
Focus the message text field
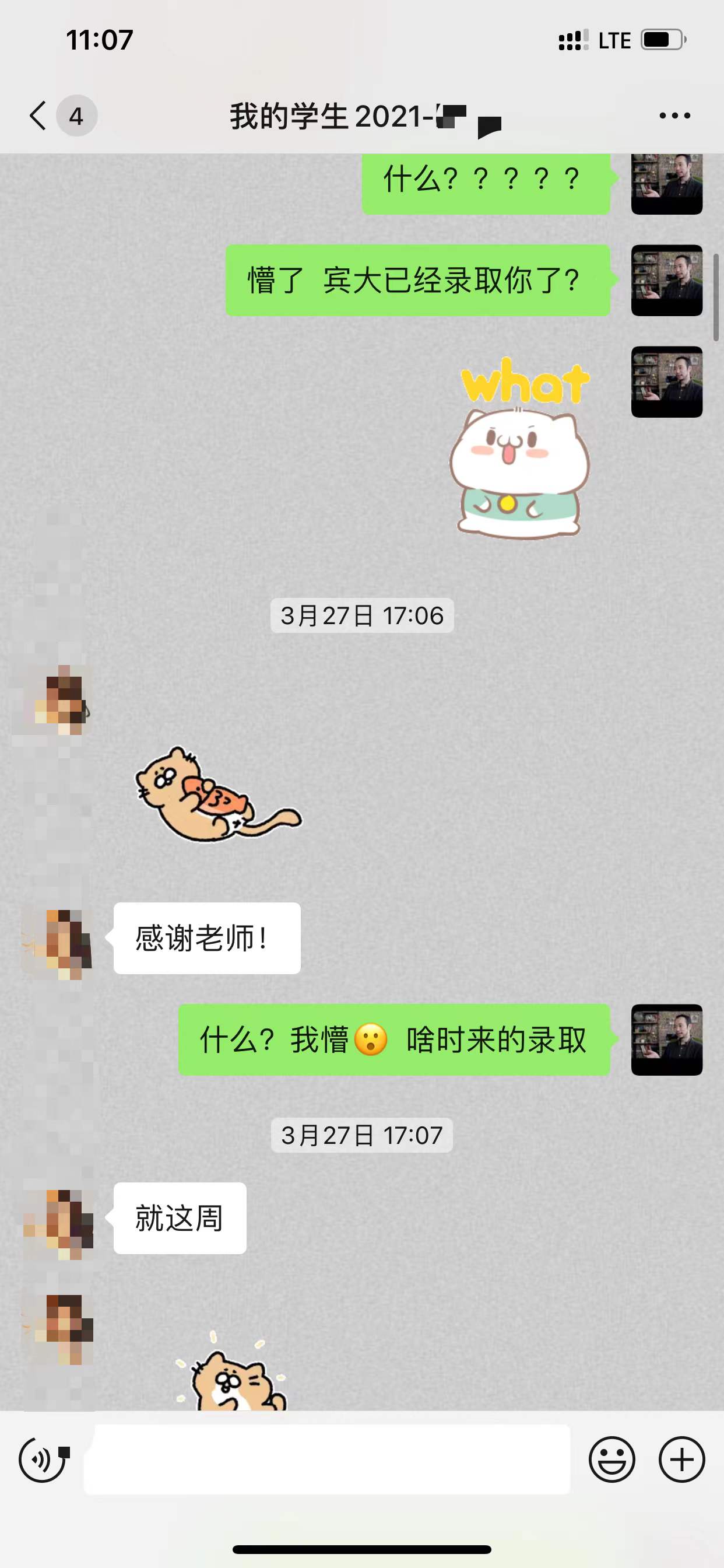point(326,1459)
